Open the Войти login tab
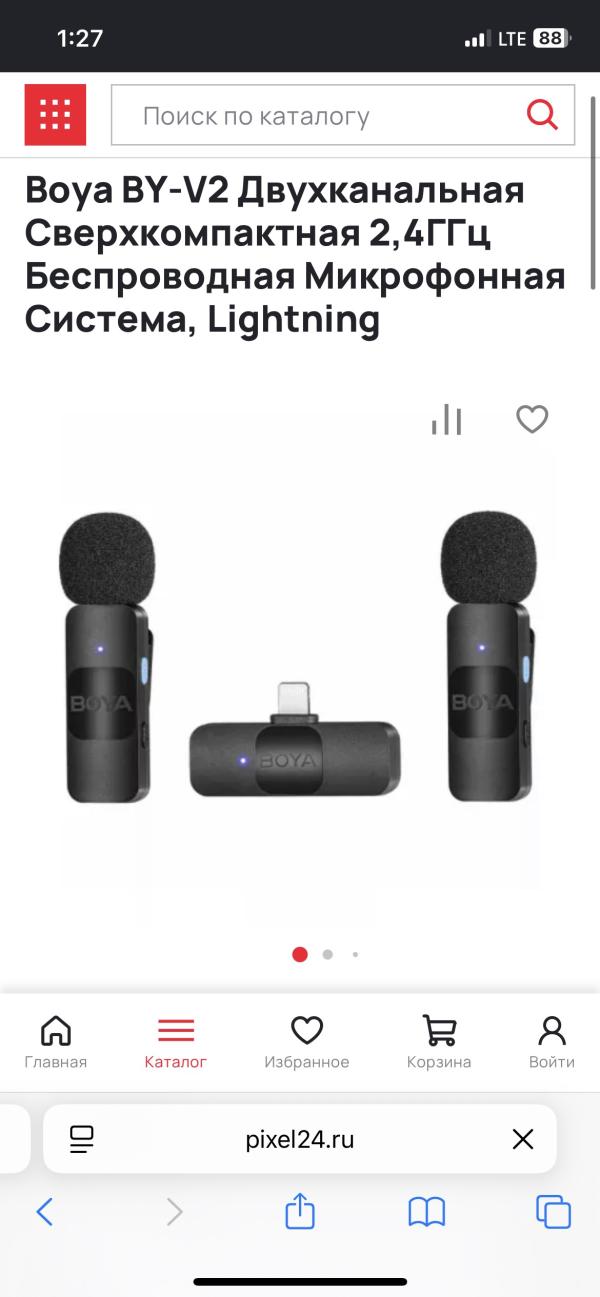The width and height of the screenshot is (600, 1297). pyautogui.click(x=551, y=1042)
